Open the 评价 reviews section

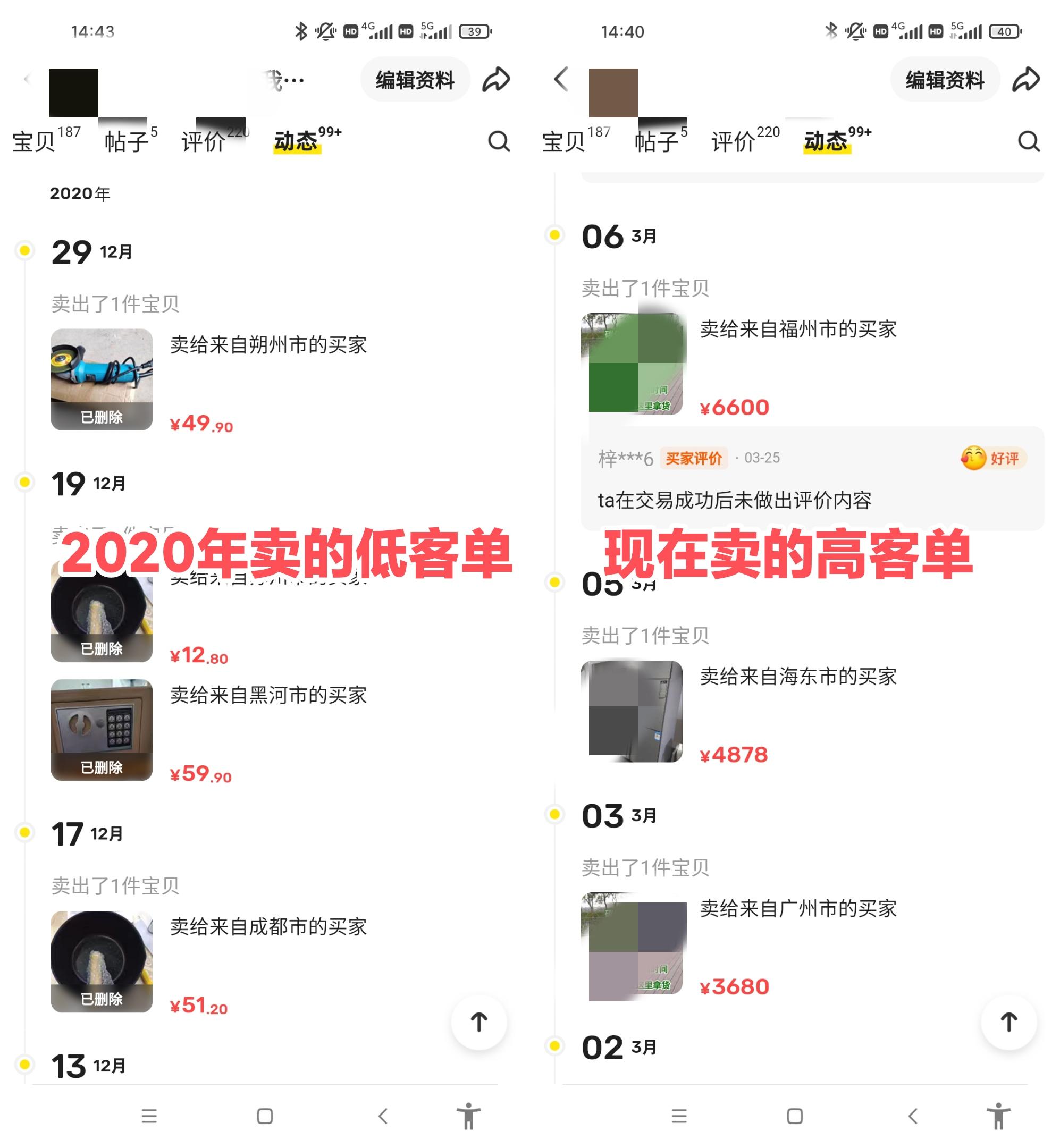coord(204,139)
